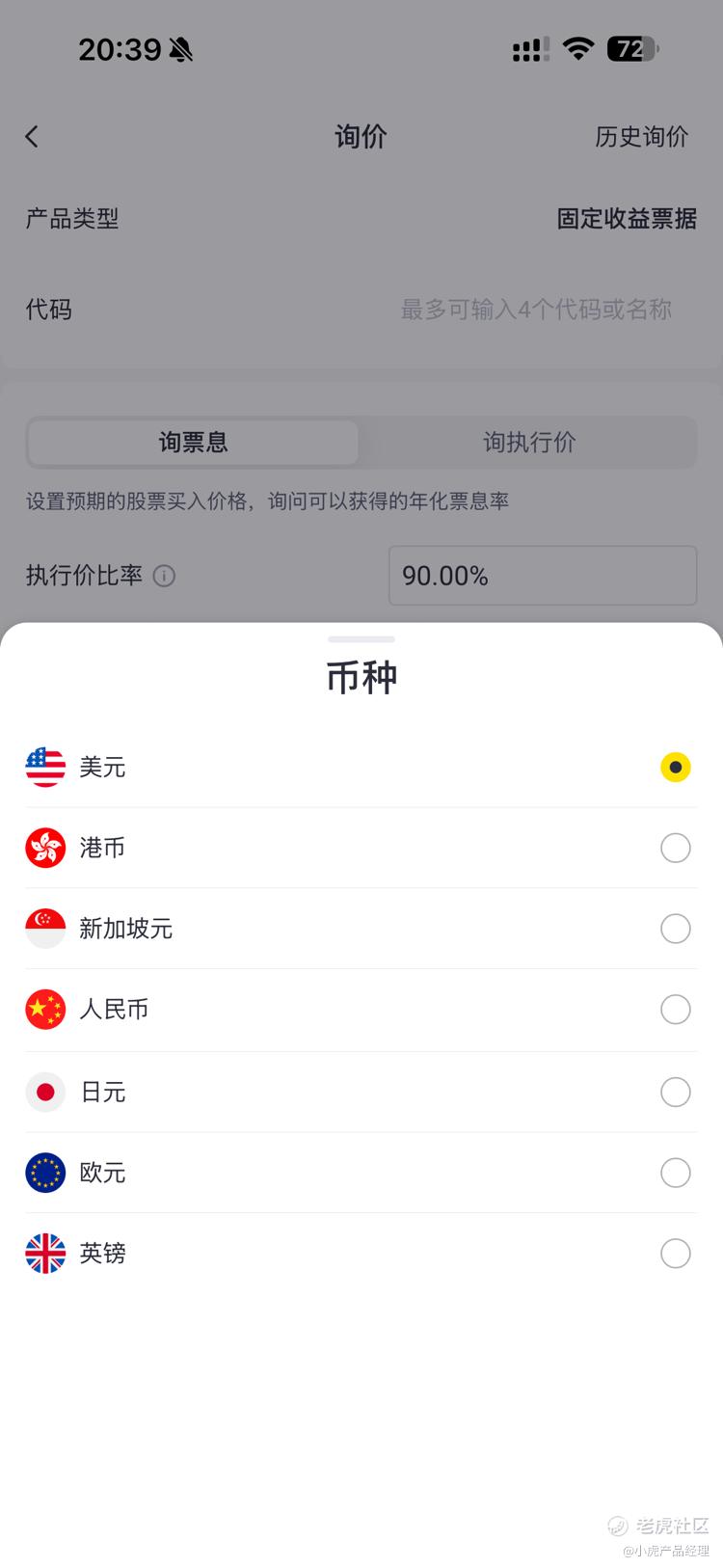
Task: Pick 英镑 currency
Action: pyautogui.click(x=361, y=1254)
